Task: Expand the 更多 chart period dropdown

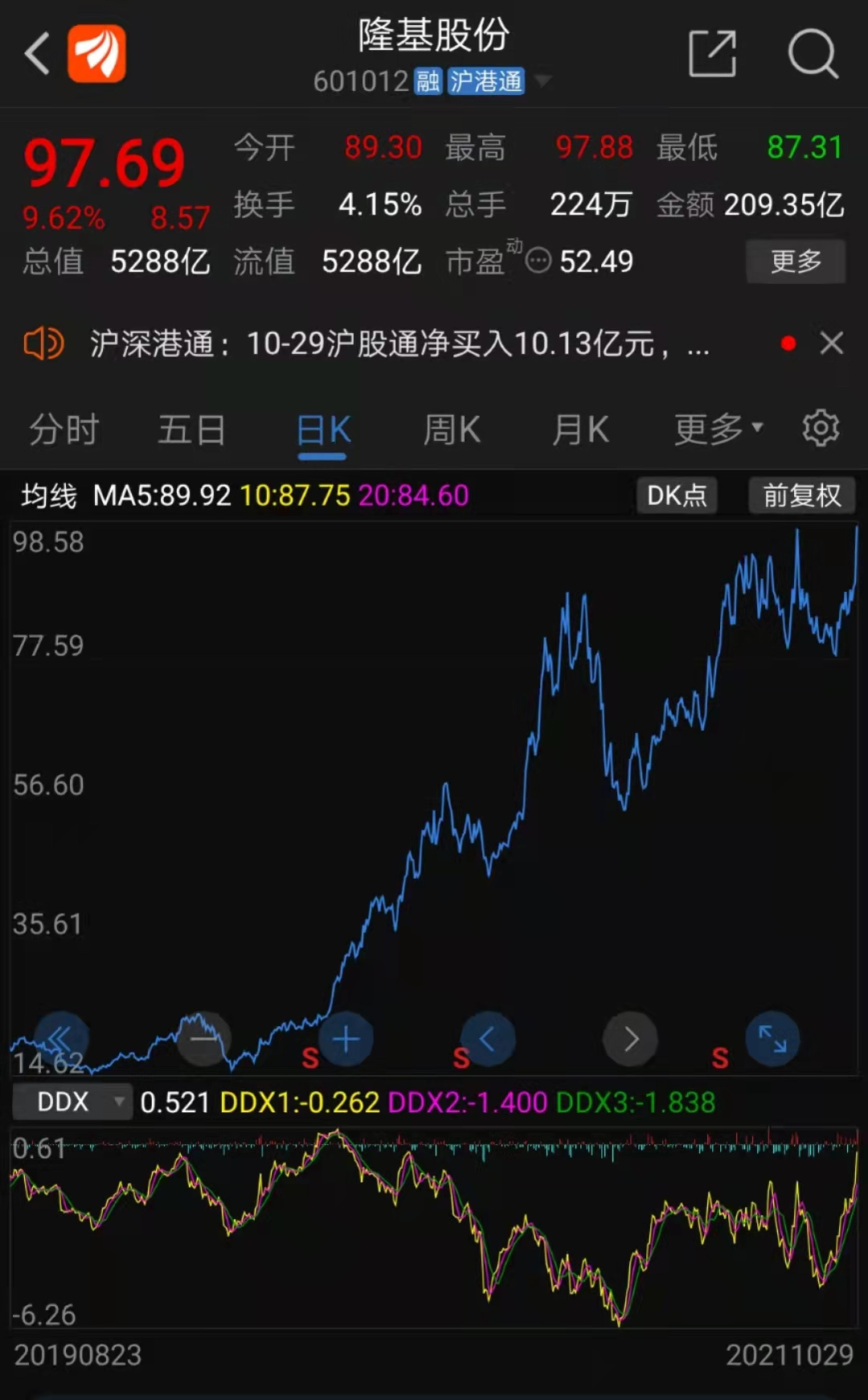Action: (x=718, y=429)
